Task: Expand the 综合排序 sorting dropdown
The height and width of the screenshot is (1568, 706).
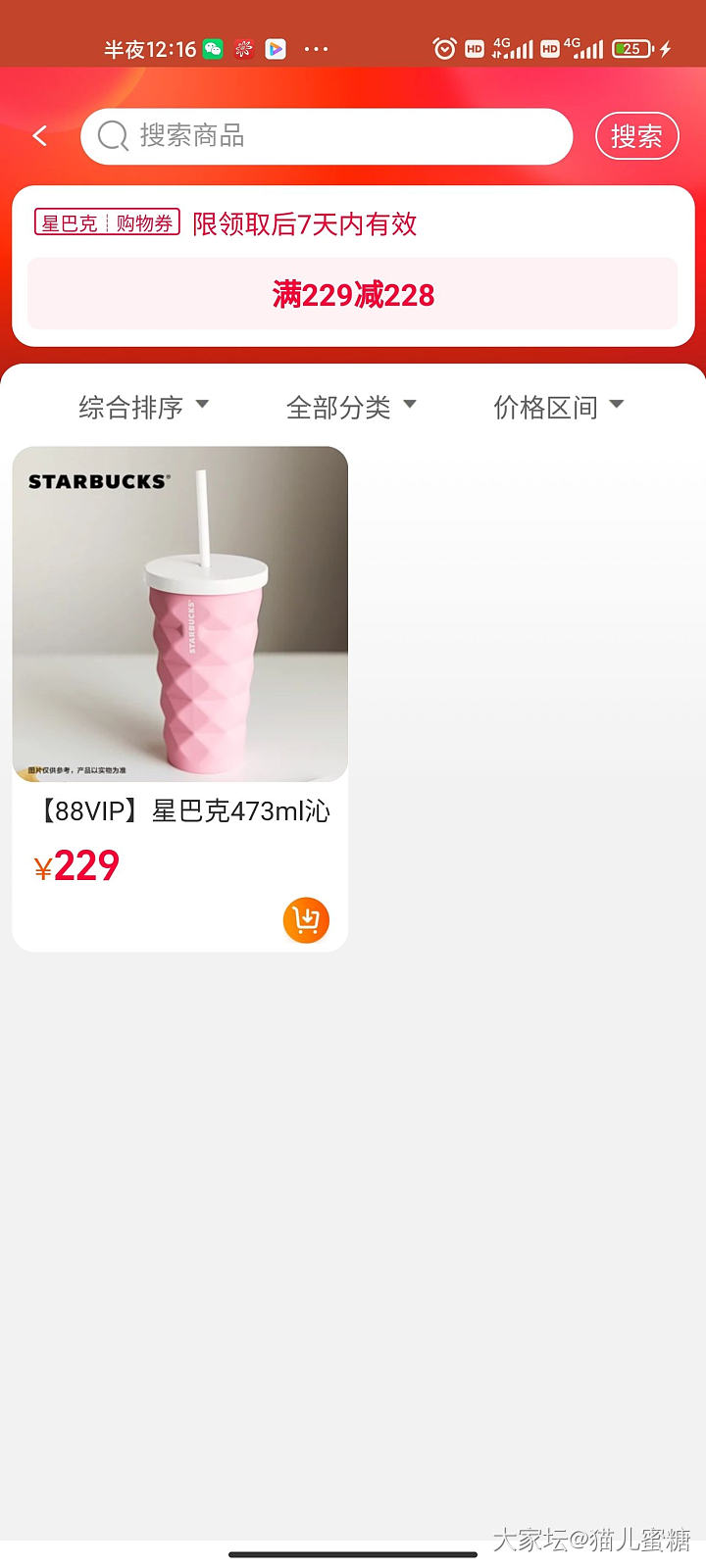Action: (x=143, y=407)
